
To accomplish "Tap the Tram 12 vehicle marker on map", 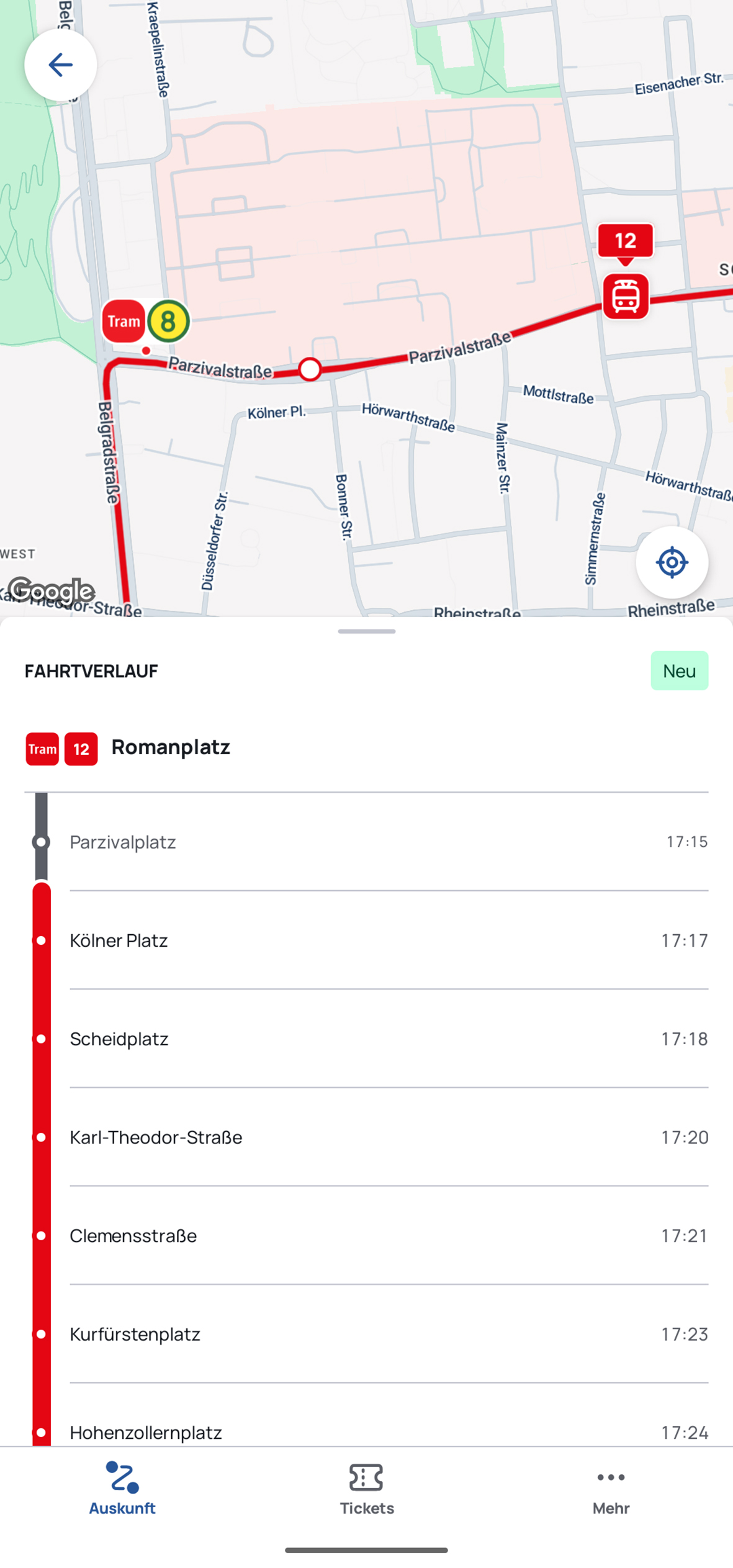I will [625, 296].
